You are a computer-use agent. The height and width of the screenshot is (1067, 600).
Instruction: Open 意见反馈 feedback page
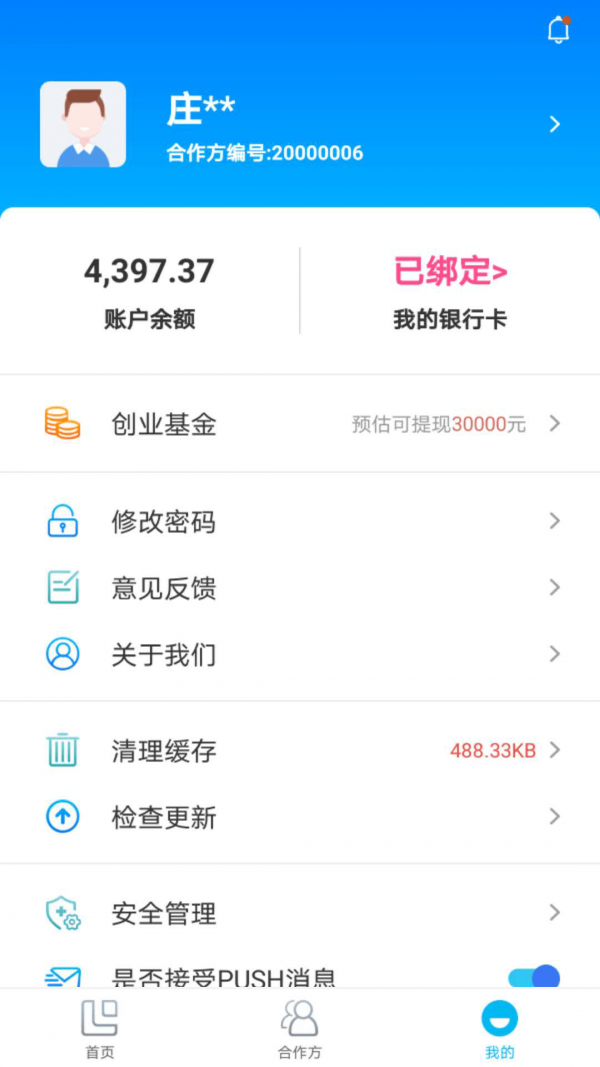pos(300,588)
